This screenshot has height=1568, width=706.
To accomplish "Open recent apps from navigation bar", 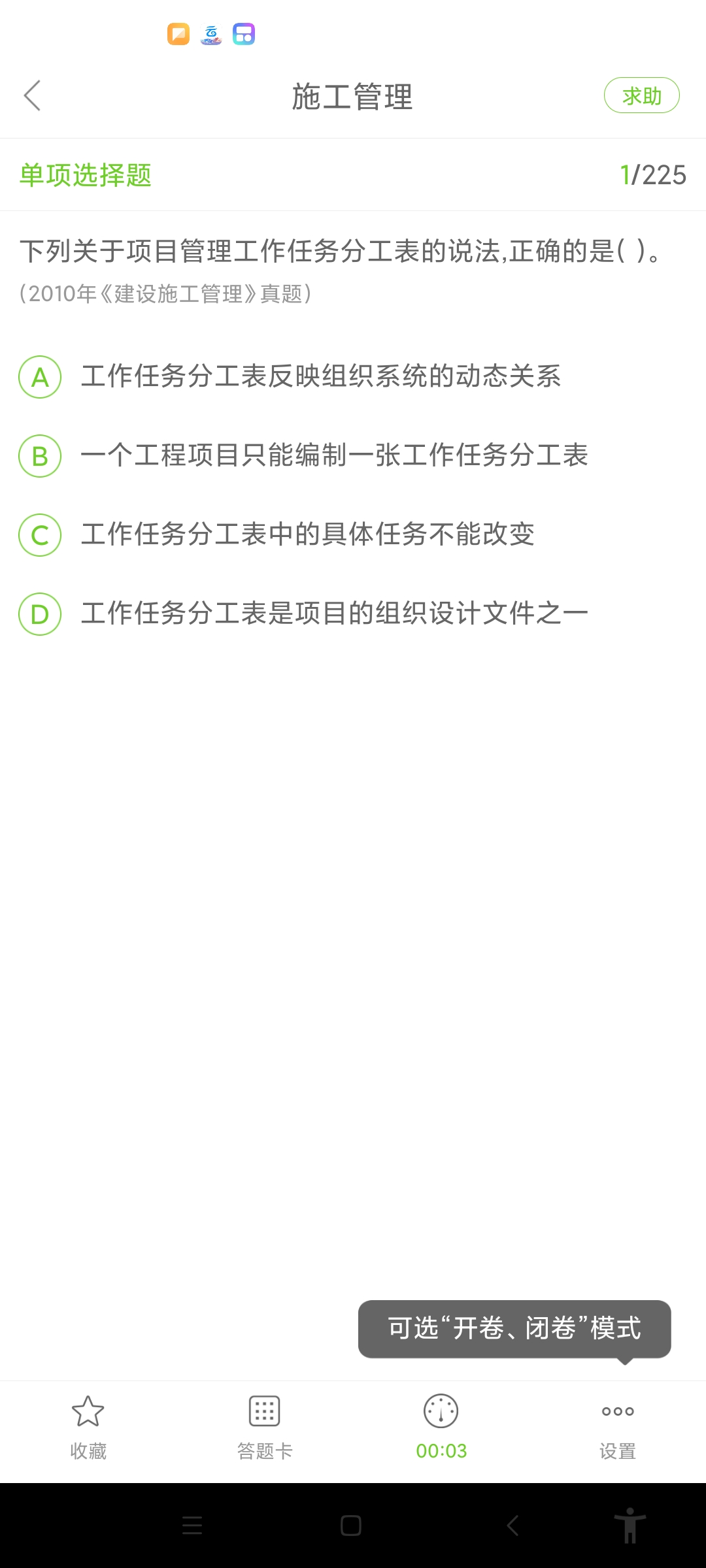I will click(x=192, y=1526).
